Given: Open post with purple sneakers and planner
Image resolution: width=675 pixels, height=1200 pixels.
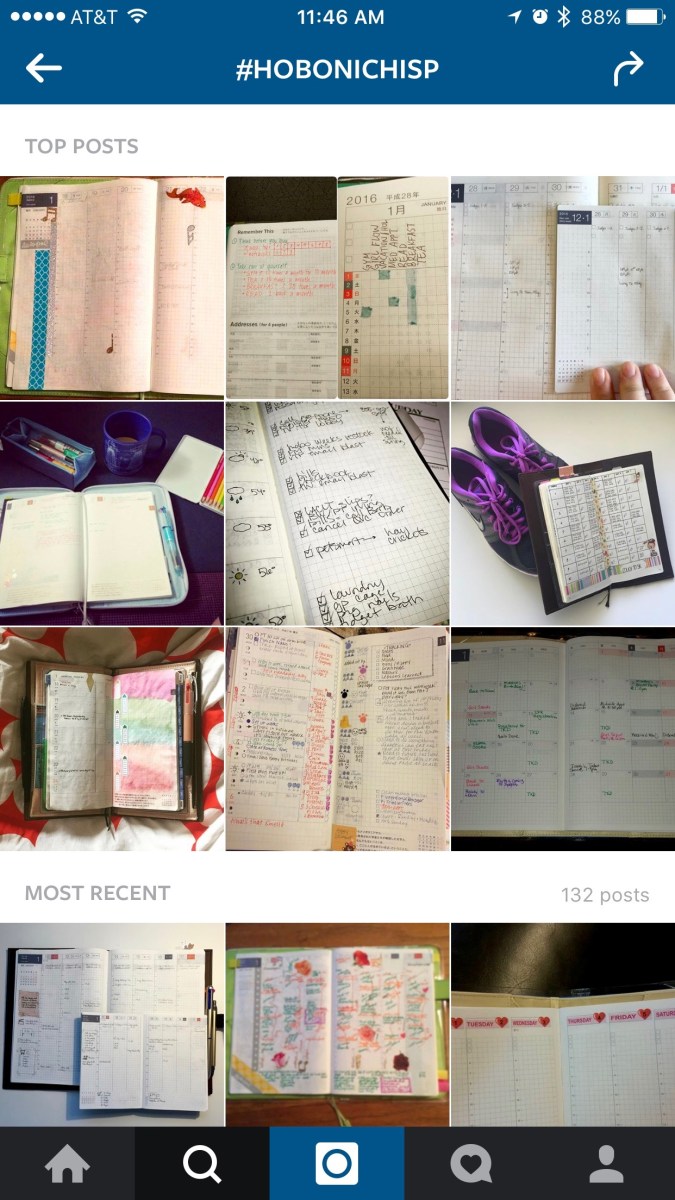Looking at the screenshot, I should pyautogui.click(x=563, y=514).
